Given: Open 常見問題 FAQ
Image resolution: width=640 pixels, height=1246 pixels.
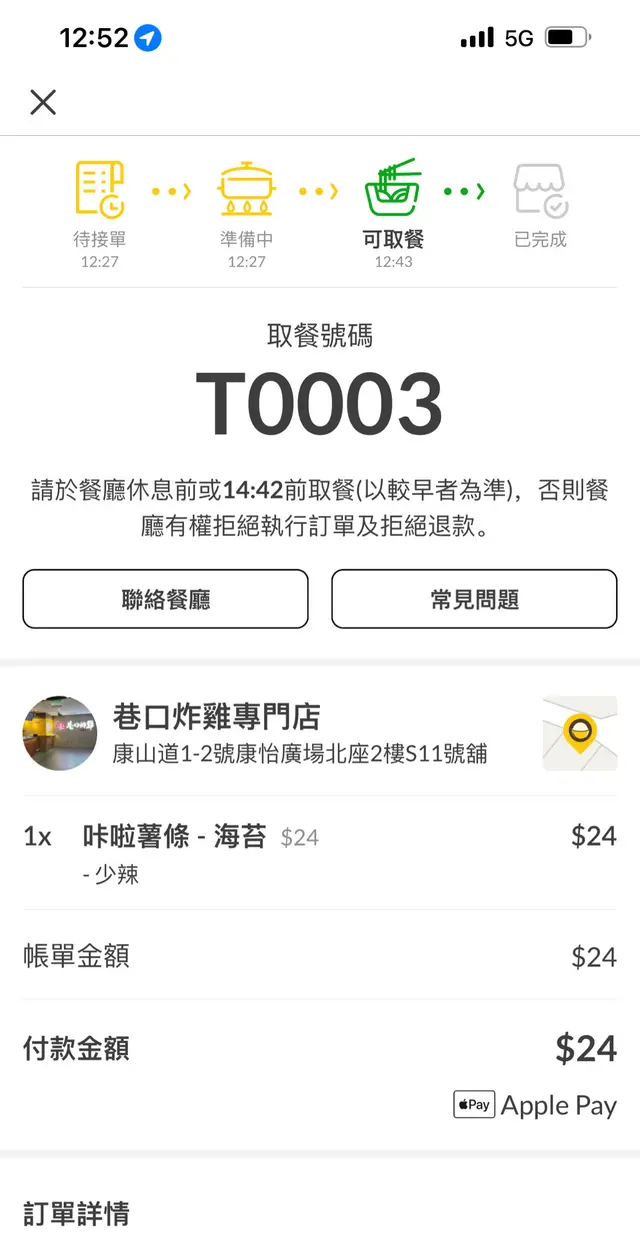Looking at the screenshot, I should point(474,599).
